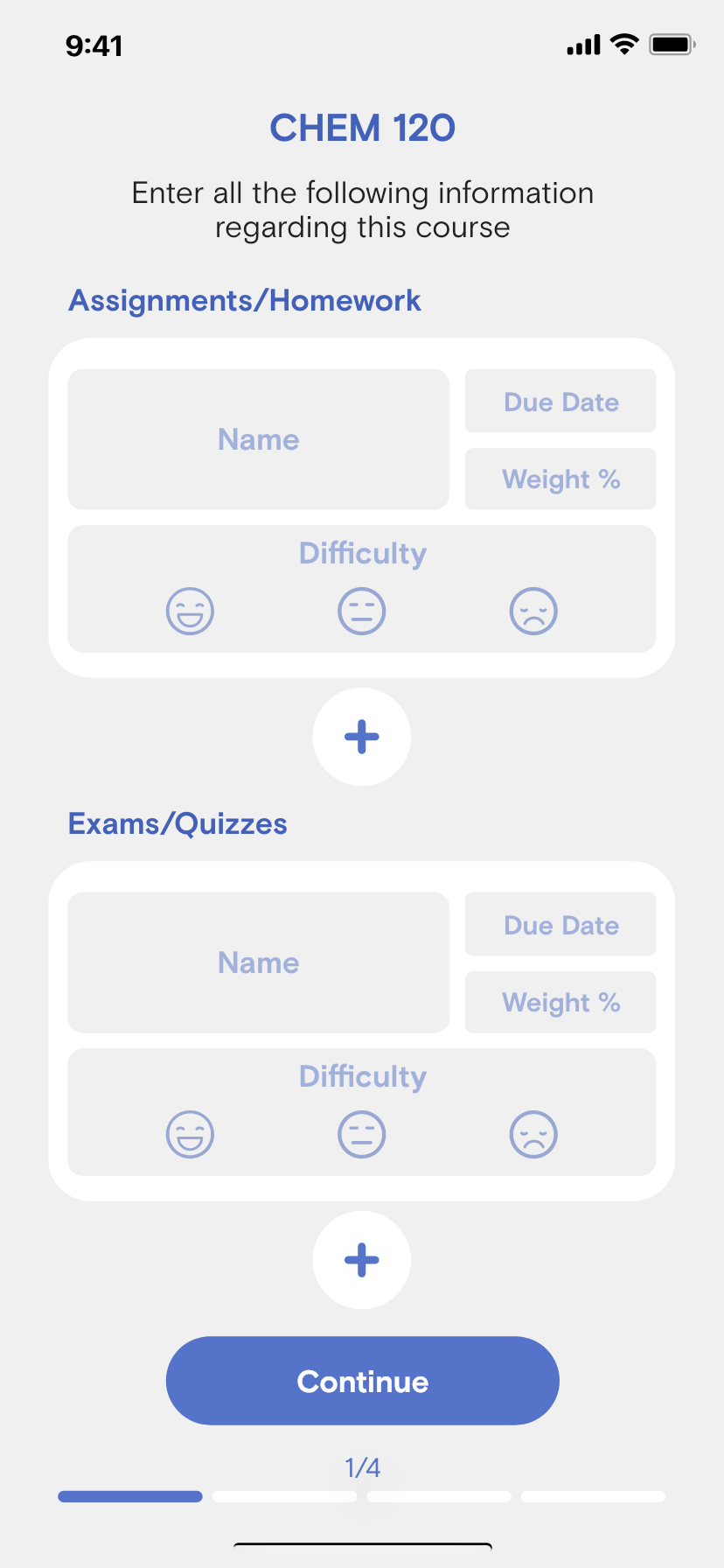This screenshot has height=1568, width=724.
Task: Enter Weight % for the exam
Action: click(560, 1002)
